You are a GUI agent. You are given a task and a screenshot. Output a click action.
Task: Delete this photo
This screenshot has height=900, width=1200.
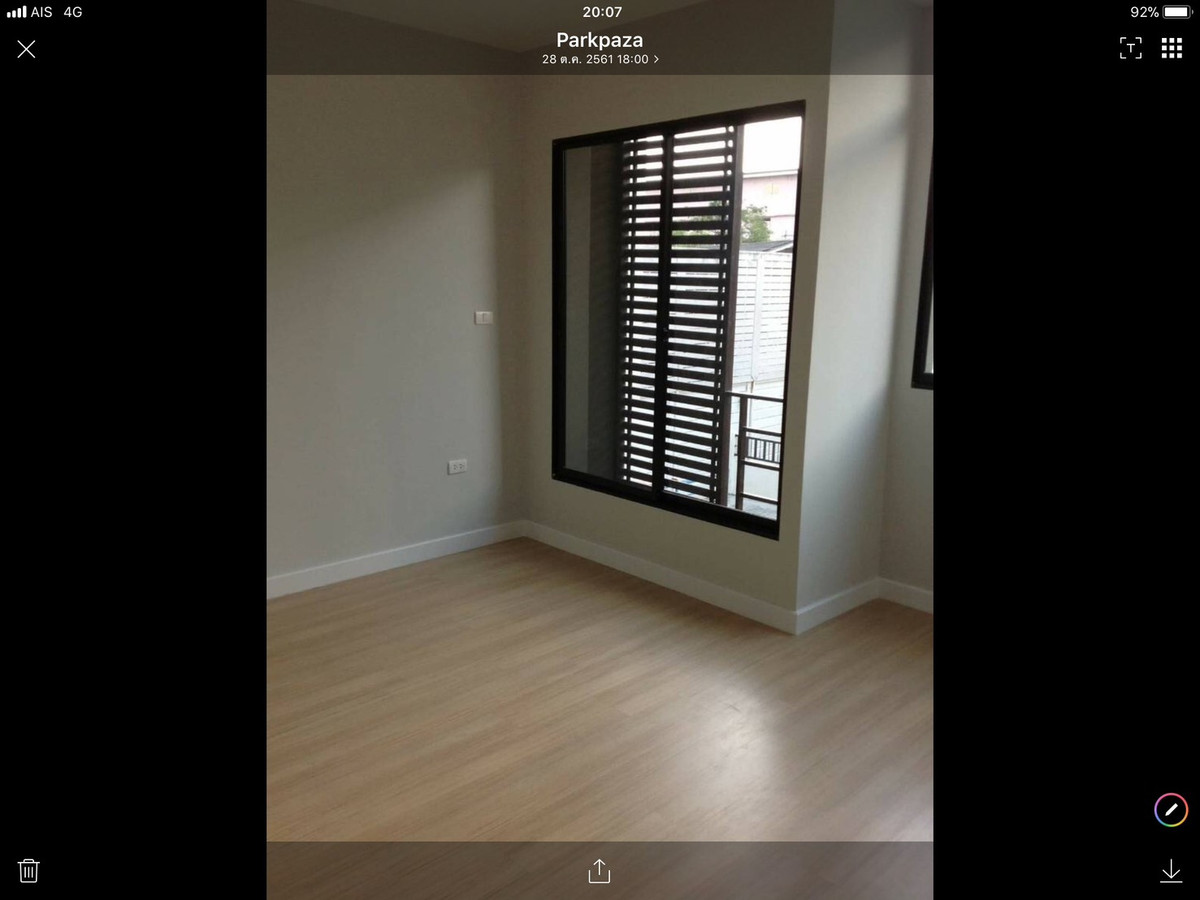(x=29, y=870)
